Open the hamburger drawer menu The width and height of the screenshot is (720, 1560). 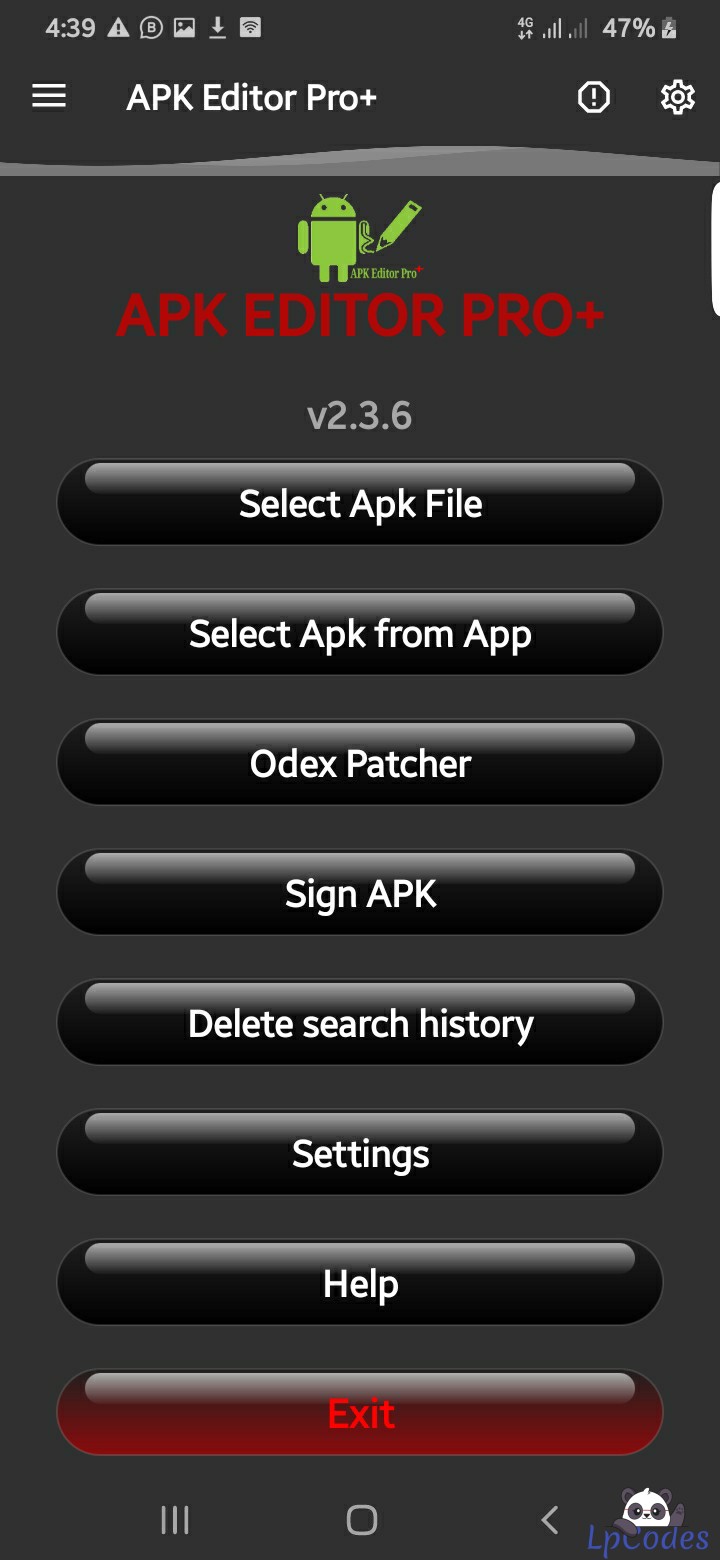coord(49,97)
